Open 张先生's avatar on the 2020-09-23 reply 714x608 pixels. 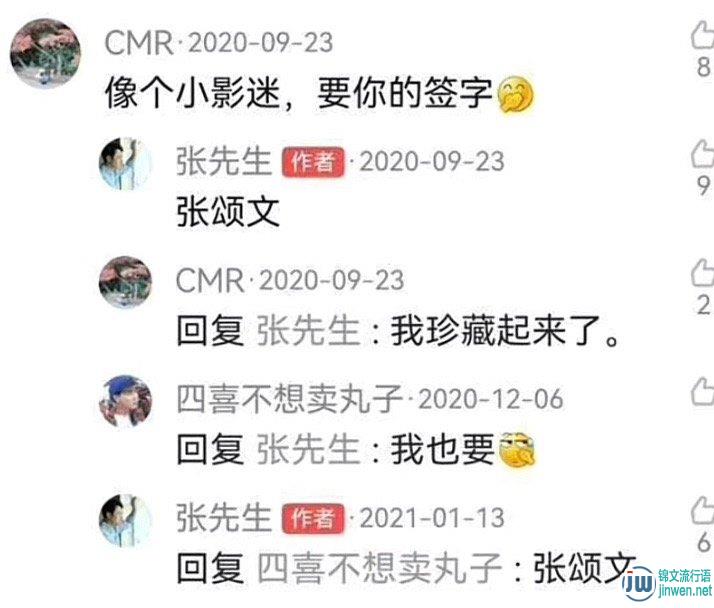(x=125, y=162)
